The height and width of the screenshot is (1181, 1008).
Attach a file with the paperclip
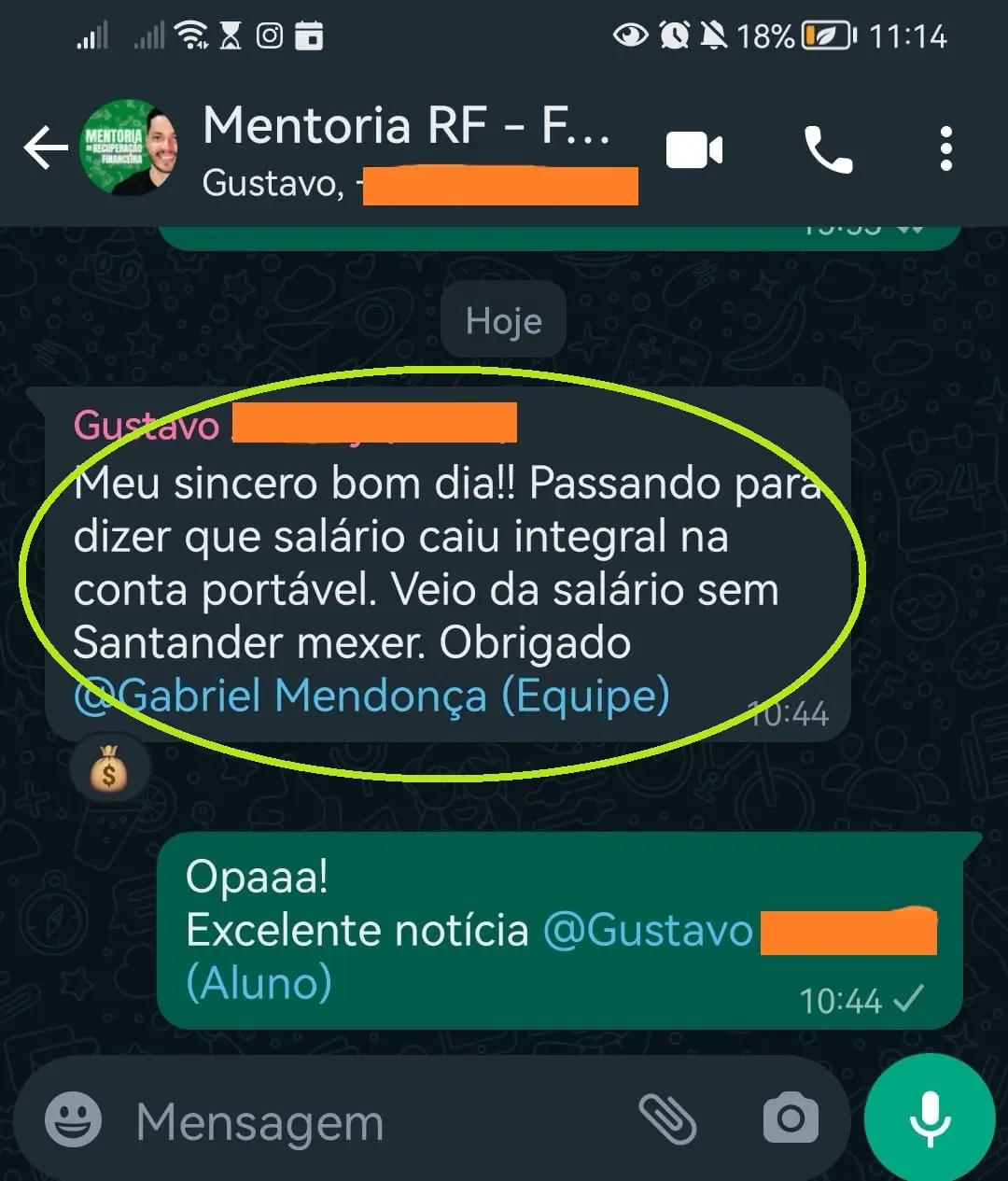667,1119
